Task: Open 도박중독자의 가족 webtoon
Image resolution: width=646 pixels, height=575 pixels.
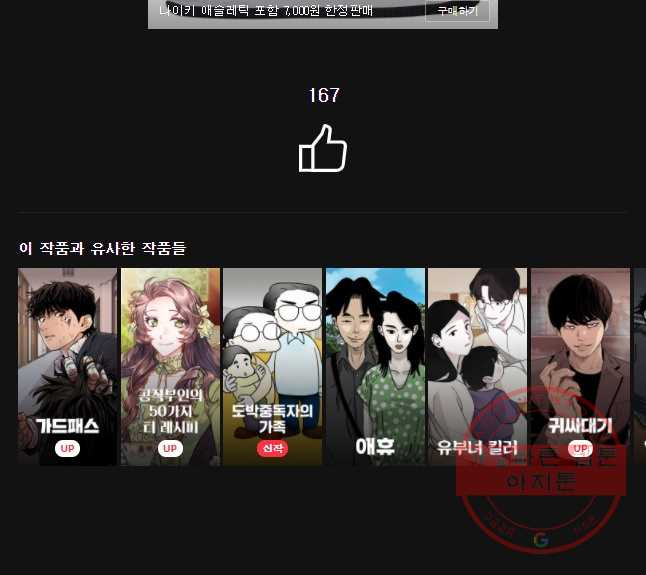Action: click(272, 365)
